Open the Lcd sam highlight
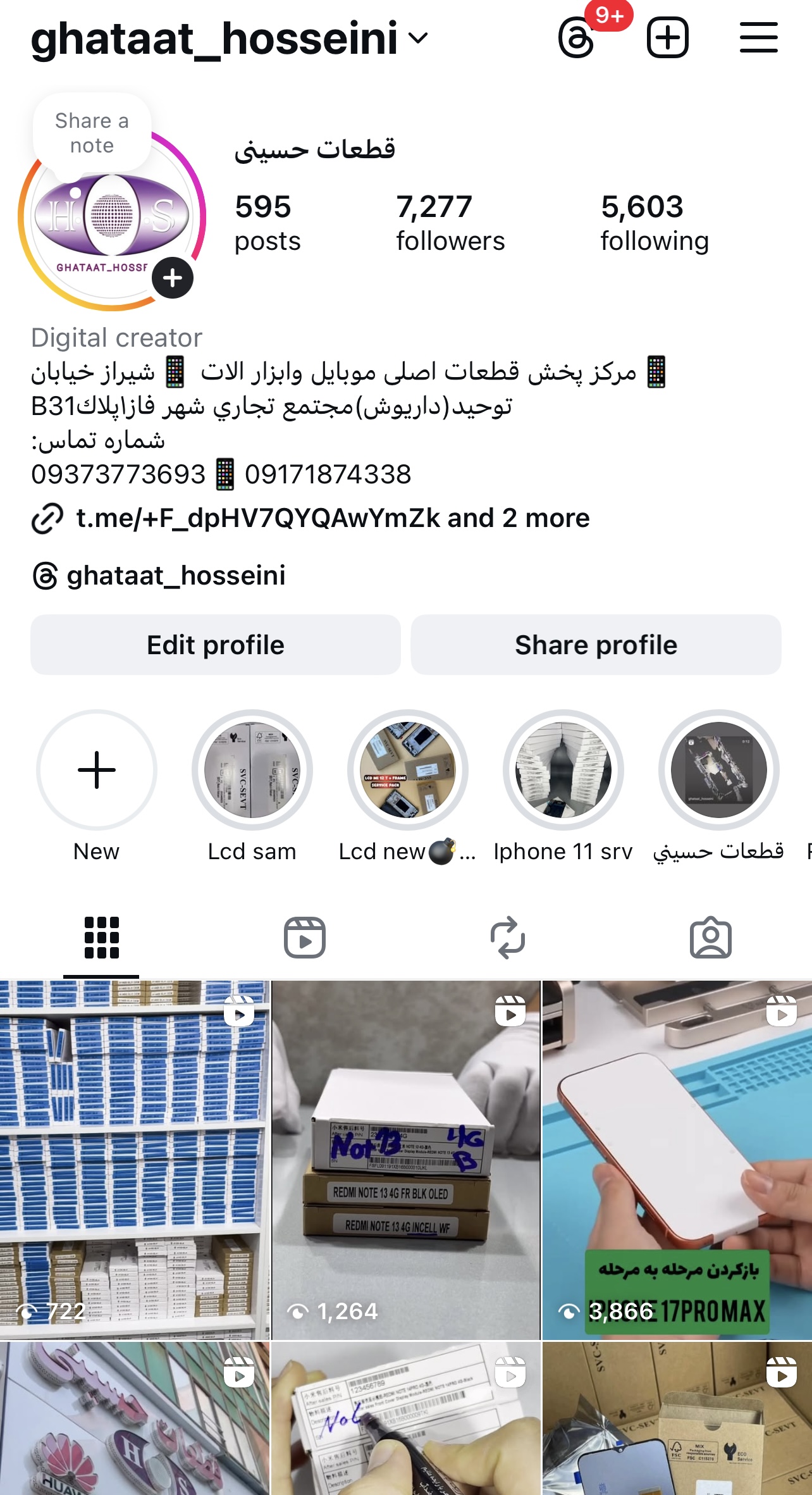The height and width of the screenshot is (1495, 812). coord(252,770)
